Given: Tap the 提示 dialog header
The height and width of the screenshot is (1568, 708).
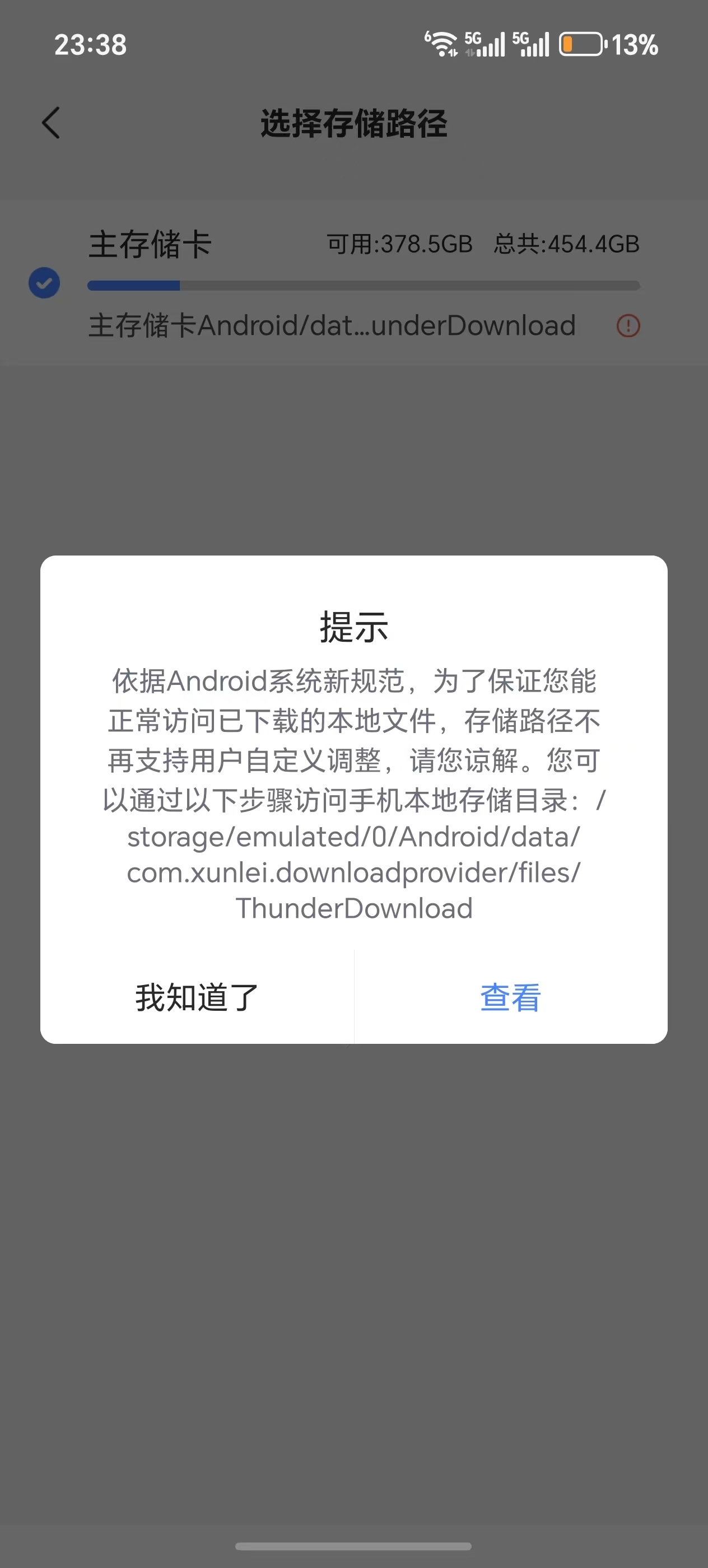Looking at the screenshot, I should tap(353, 627).
